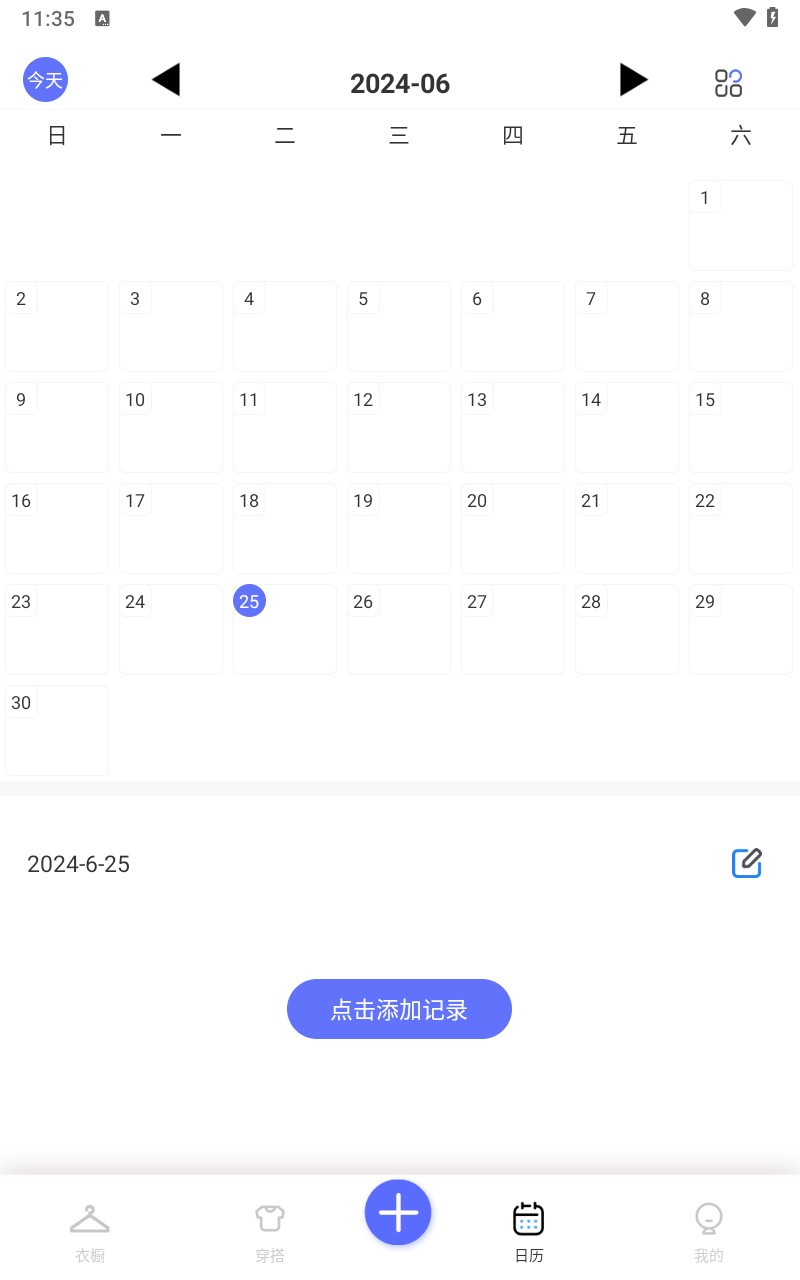Click the input method A status icon
The height and width of the screenshot is (1280, 800).
tap(101, 17)
